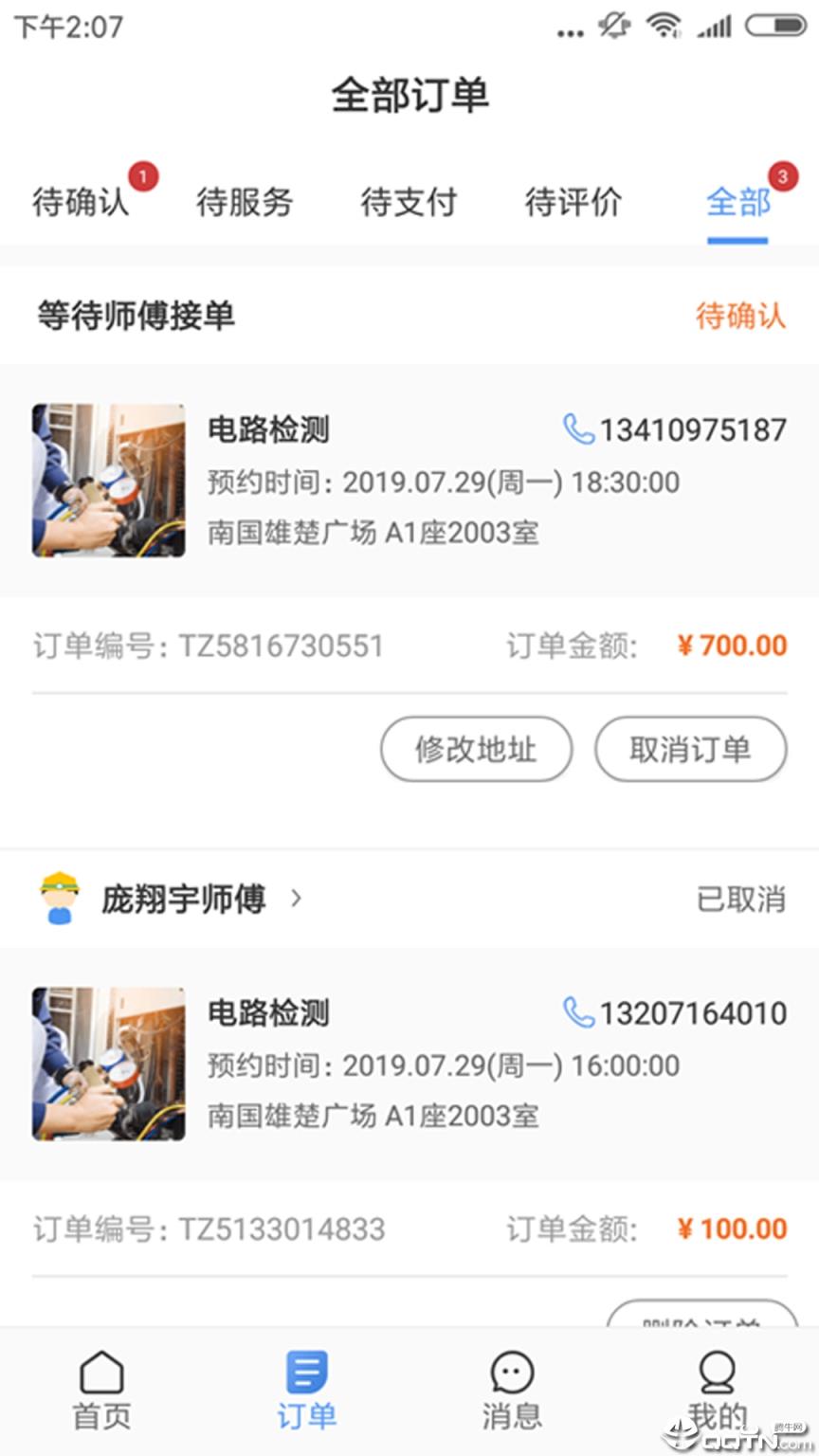
Task: Tap the 待确认 orange status link
Action: click(740, 316)
